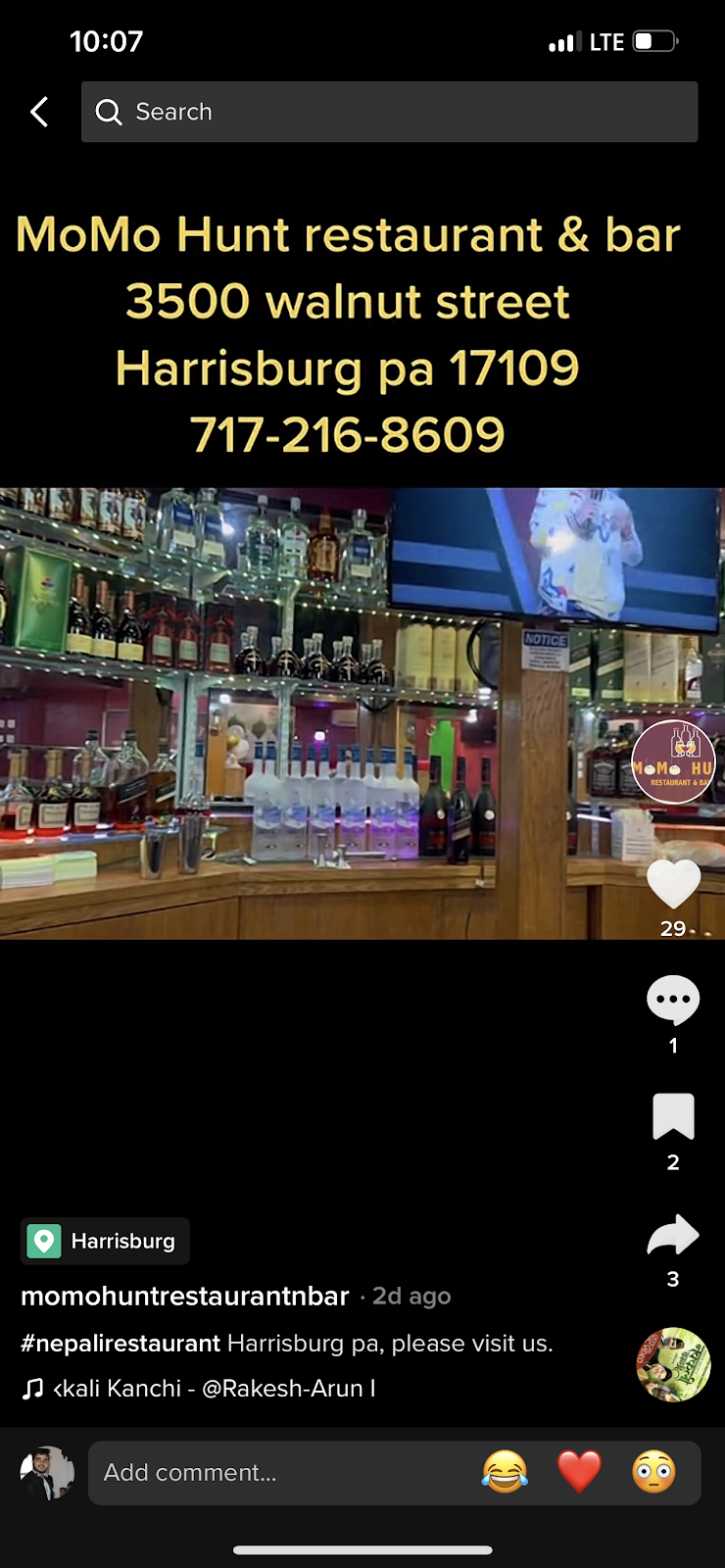The height and width of the screenshot is (1568, 725).
Task: Insert the laughing emoji into a comment
Action: pos(506,1472)
